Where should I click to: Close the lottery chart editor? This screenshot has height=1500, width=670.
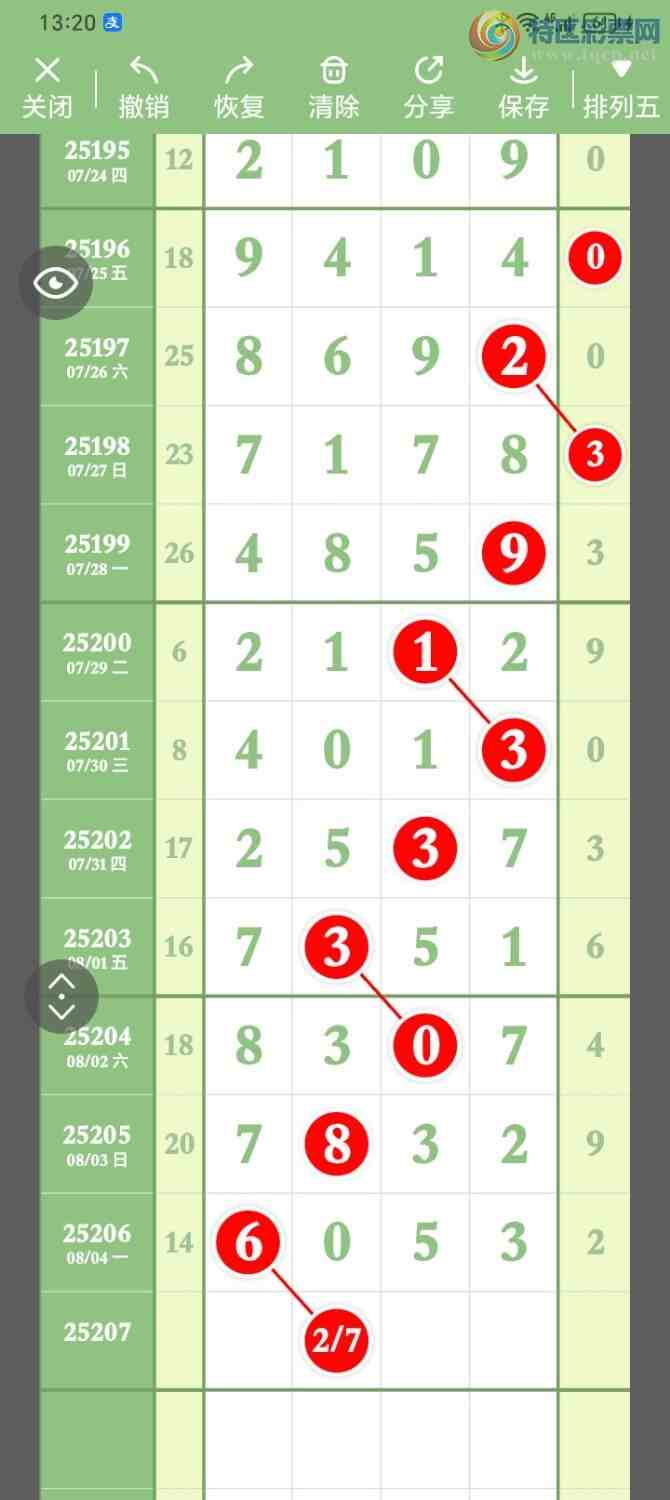tap(47, 86)
